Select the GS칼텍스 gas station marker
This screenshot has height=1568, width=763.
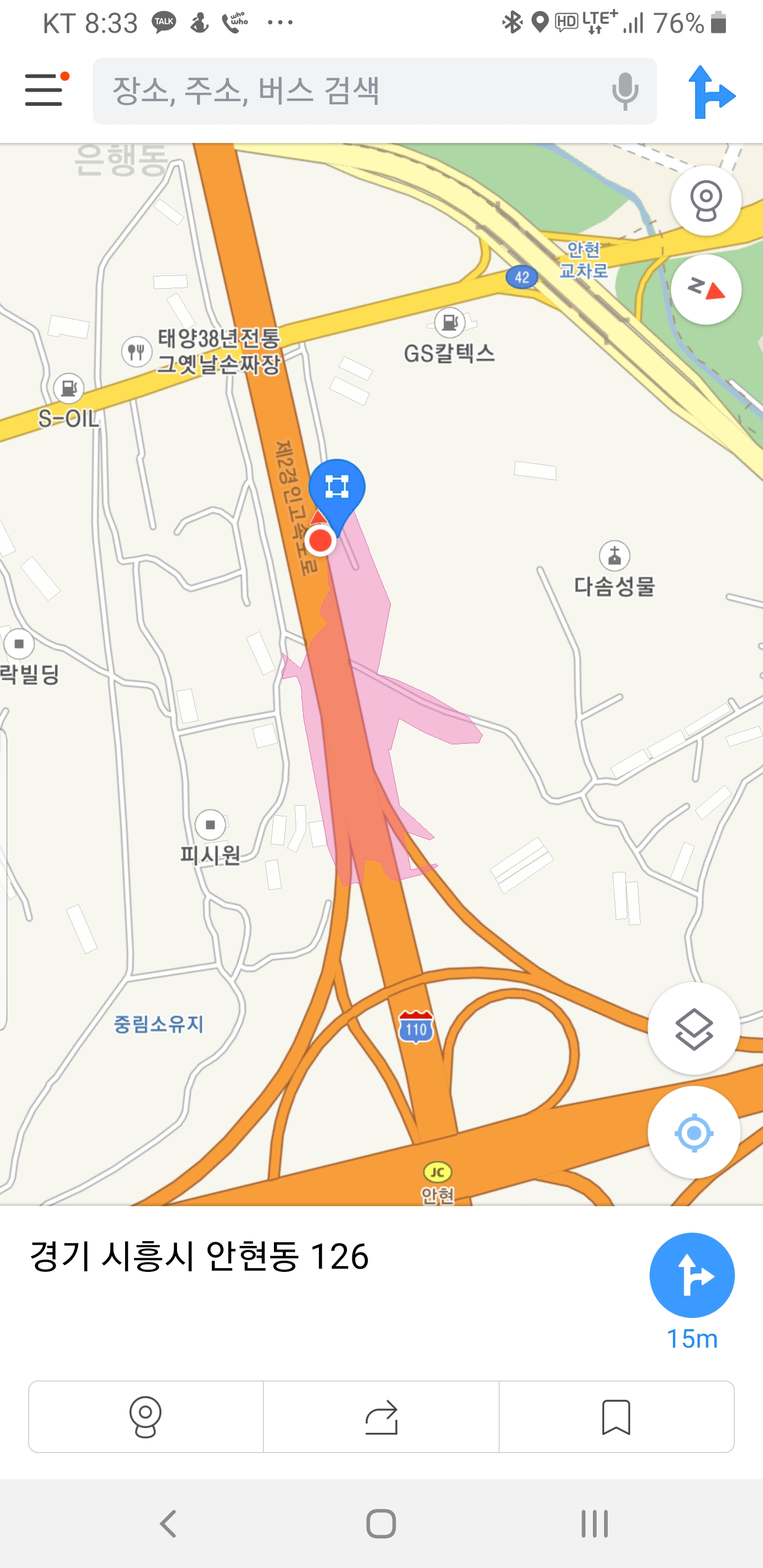(449, 323)
